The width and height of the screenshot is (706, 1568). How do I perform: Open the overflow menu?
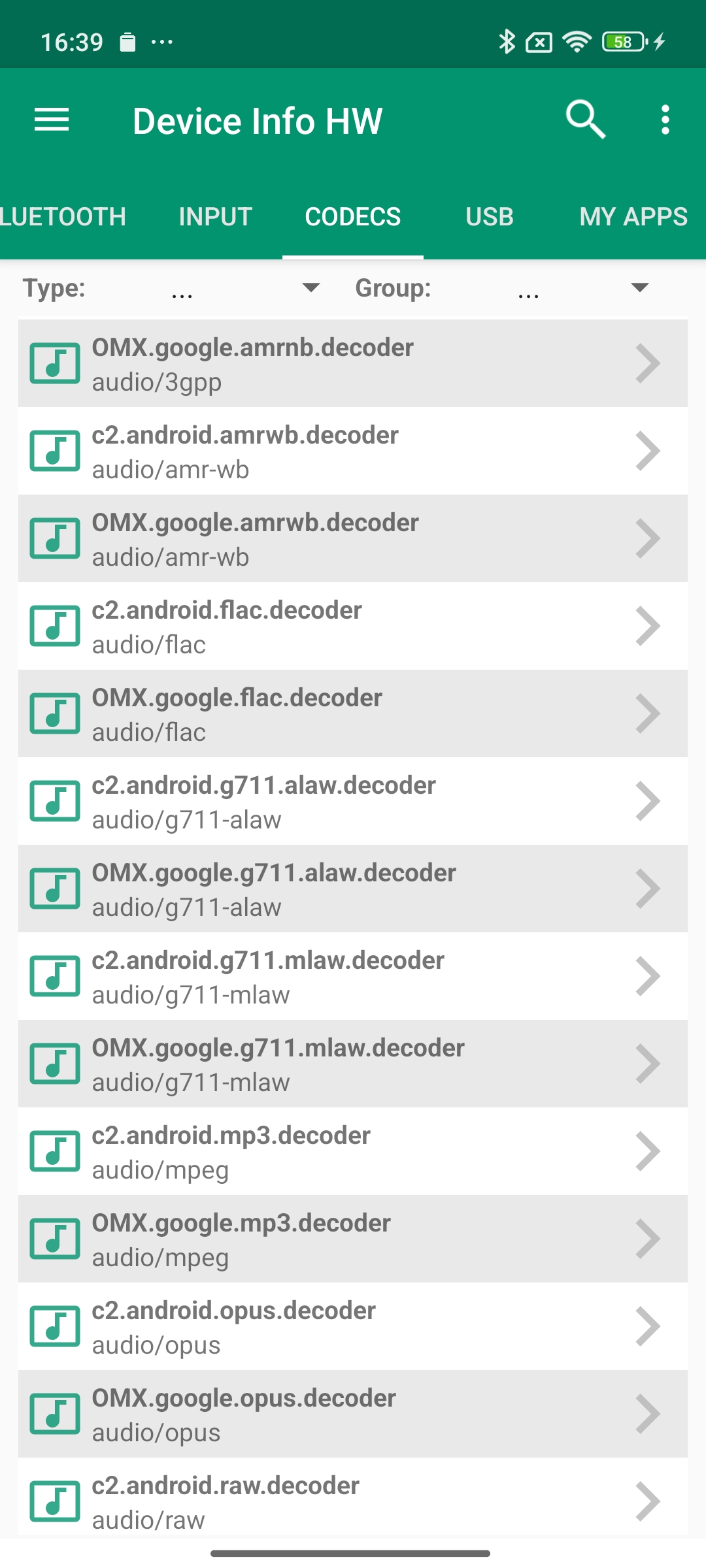(665, 120)
